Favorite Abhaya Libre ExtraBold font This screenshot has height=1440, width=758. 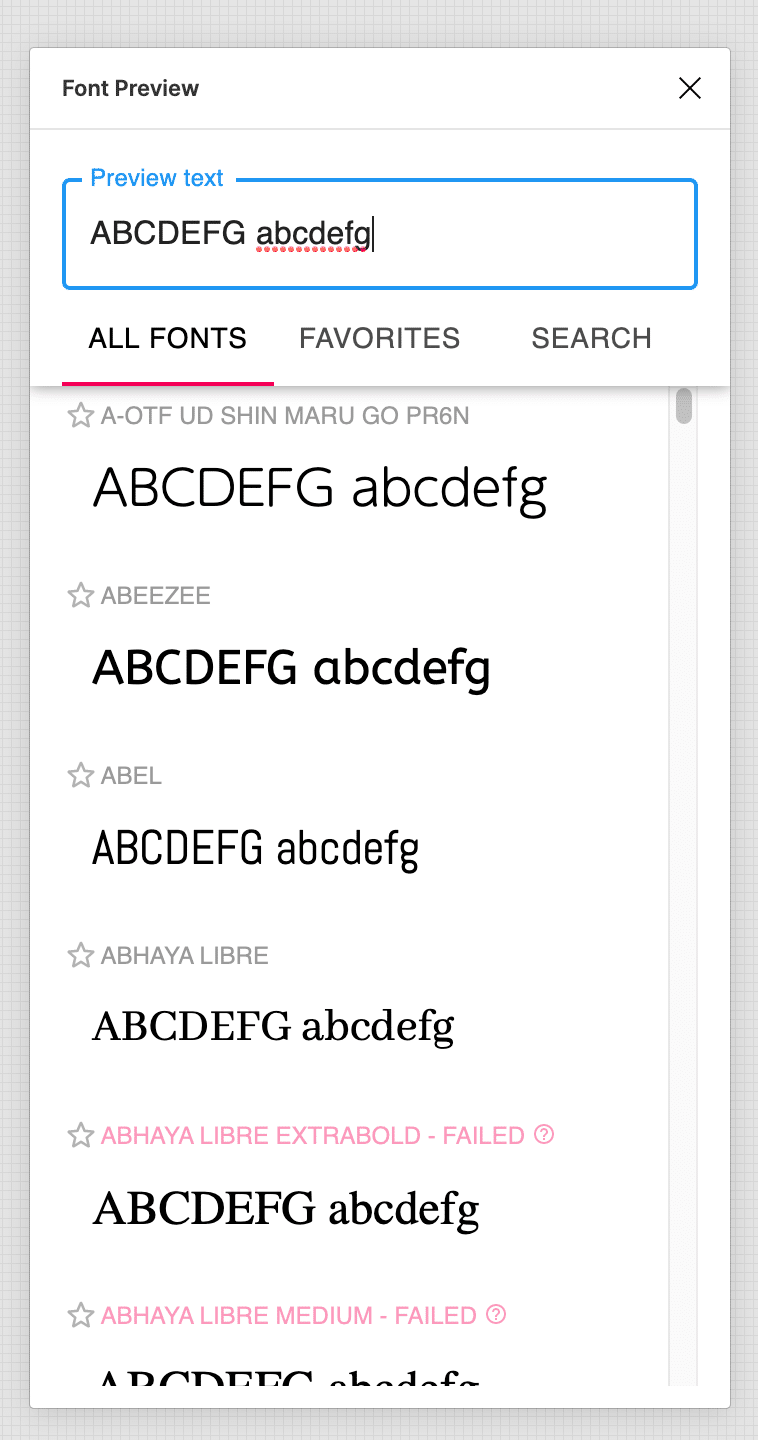coord(80,1136)
